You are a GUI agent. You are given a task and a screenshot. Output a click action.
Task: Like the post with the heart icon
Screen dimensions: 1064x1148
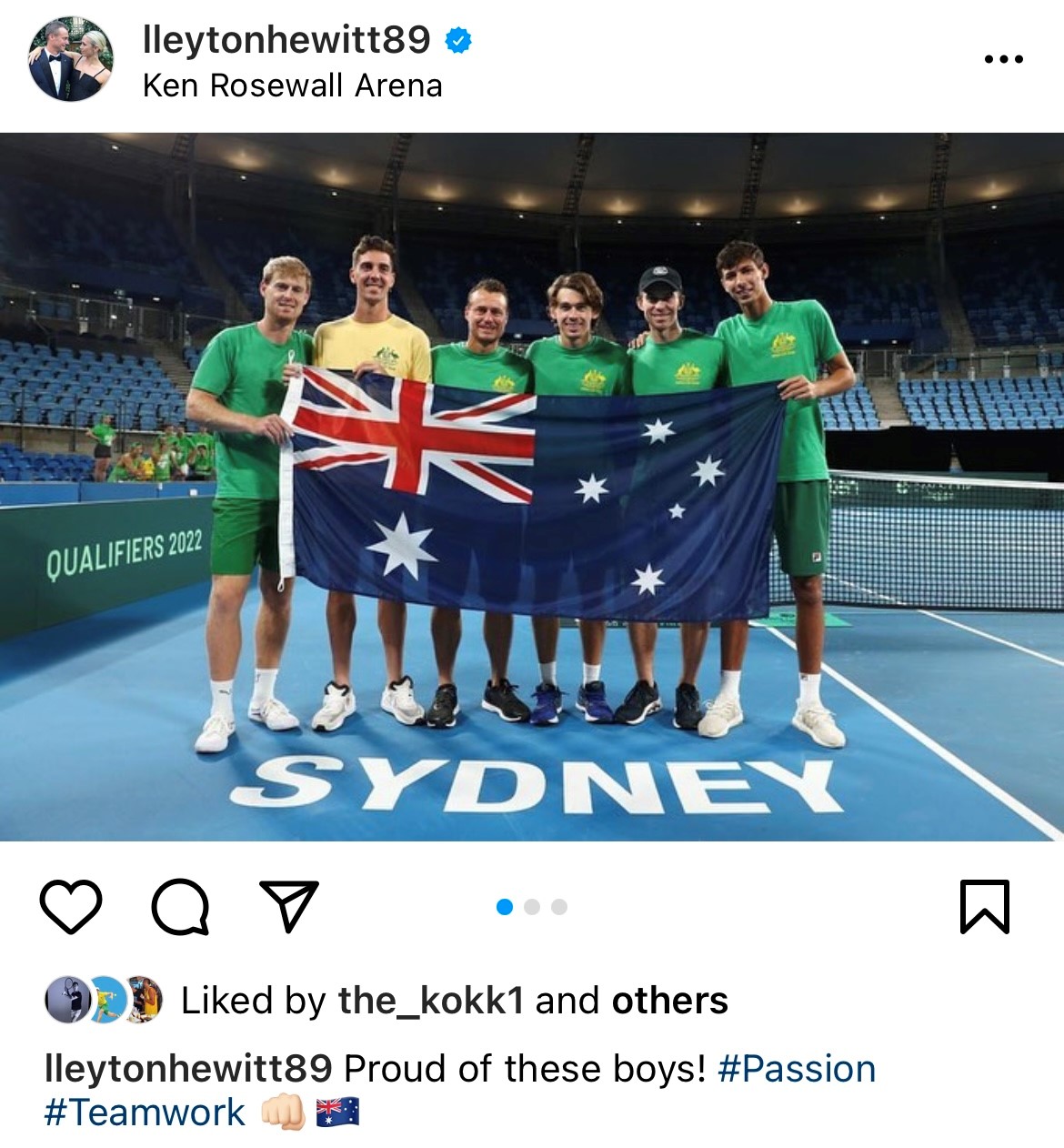(x=71, y=906)
